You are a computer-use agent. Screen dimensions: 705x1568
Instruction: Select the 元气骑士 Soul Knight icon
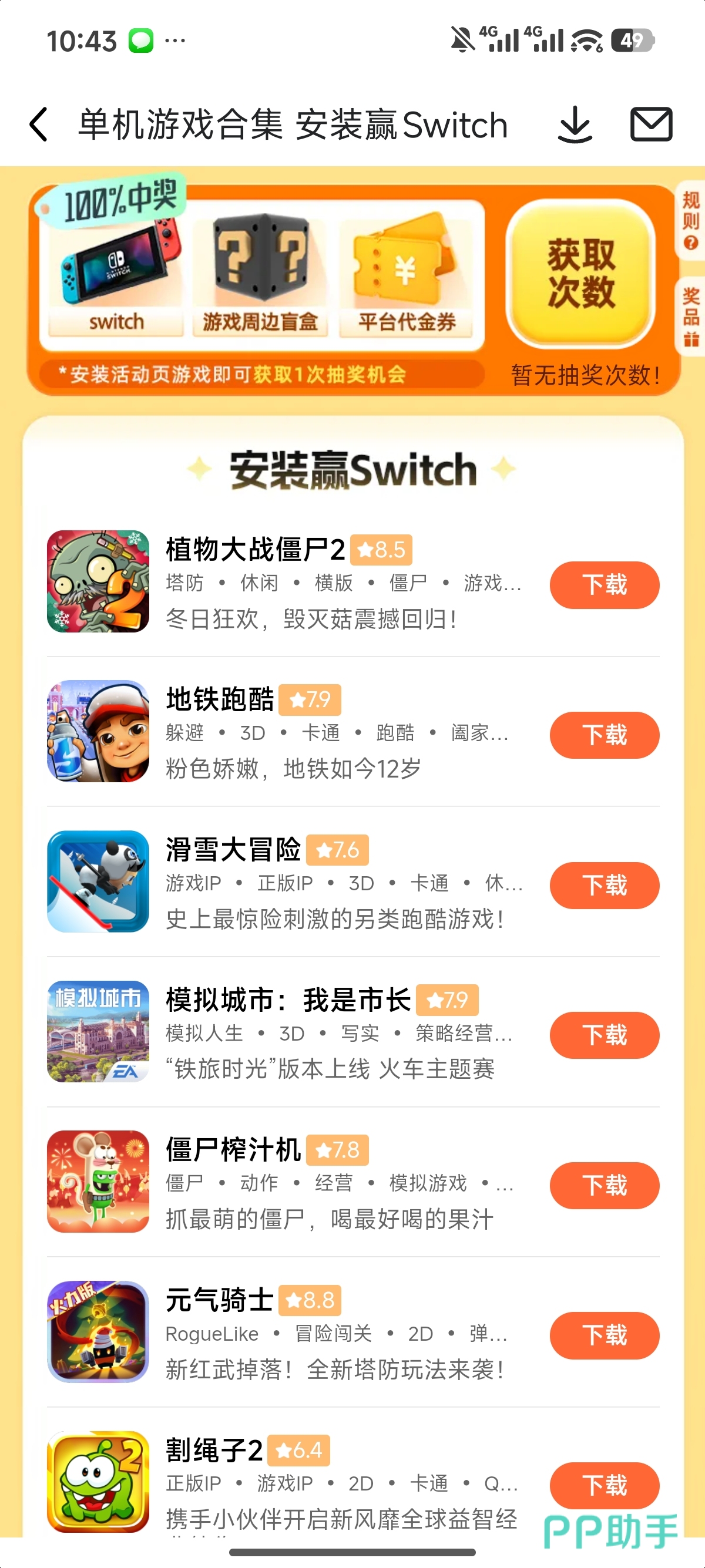click(x=98, y=1333)
